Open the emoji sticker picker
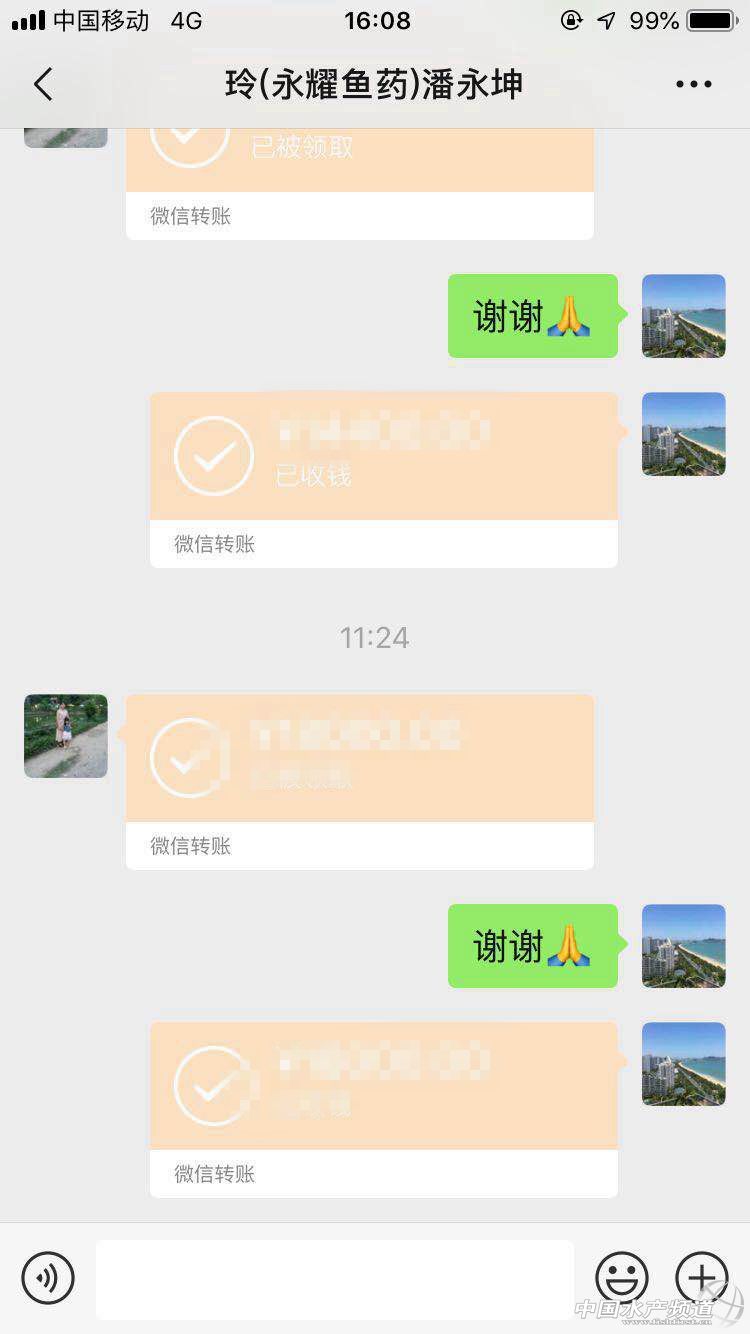This screenshot has height=1334, width=750. 622,1278
